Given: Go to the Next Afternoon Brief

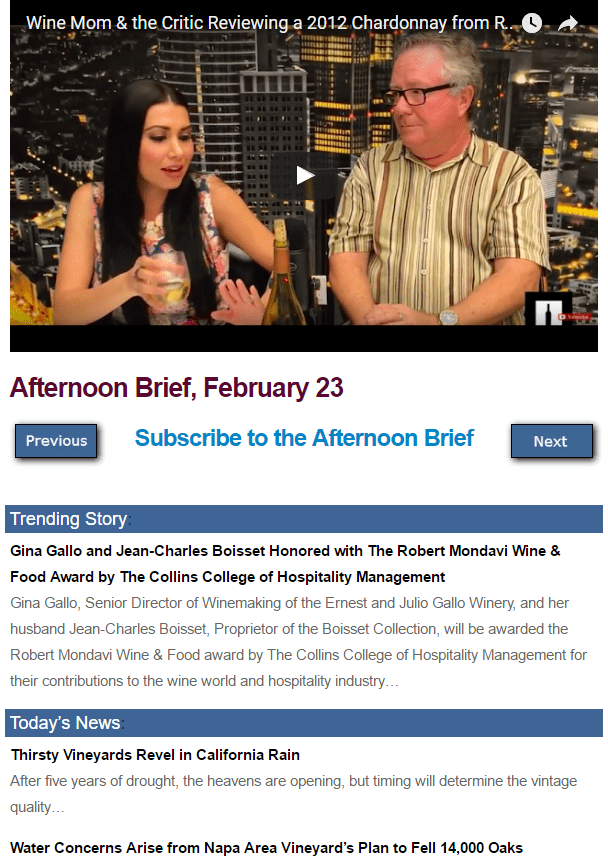Looking at the screenshot, I should pyautogui.click(x=551, y=441).
